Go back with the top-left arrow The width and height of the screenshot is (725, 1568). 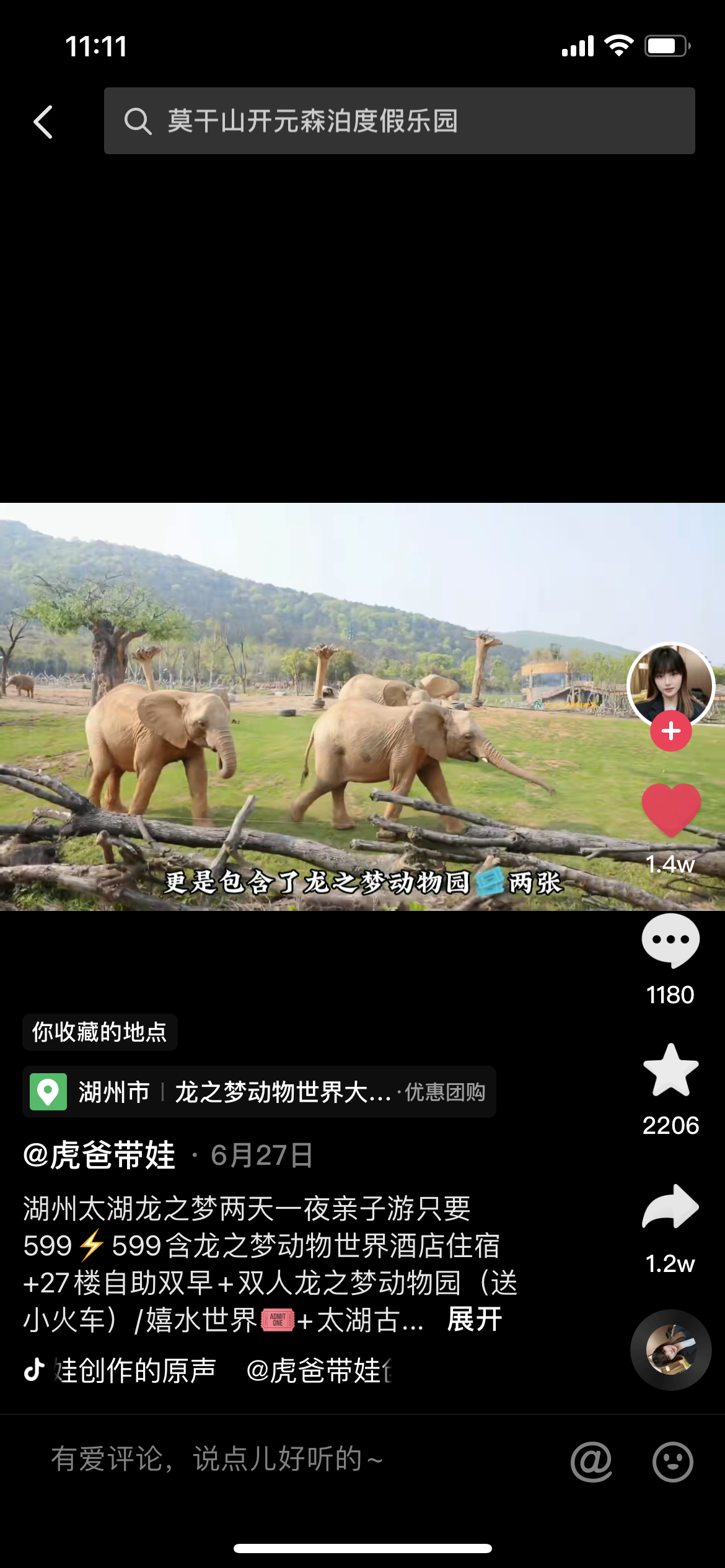click(43, 121)
